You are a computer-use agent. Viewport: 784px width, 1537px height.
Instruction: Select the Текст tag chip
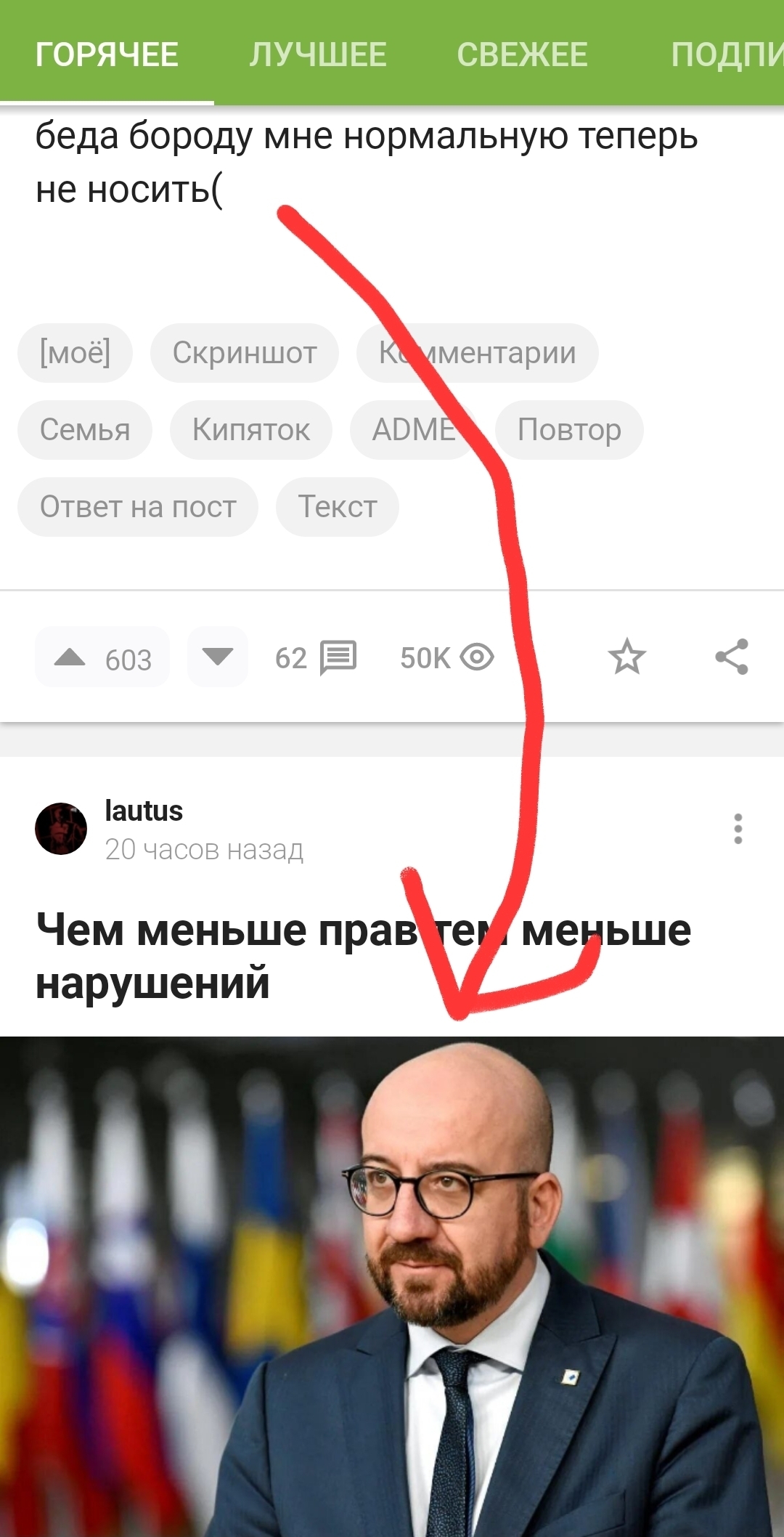(x=338, y=507)
